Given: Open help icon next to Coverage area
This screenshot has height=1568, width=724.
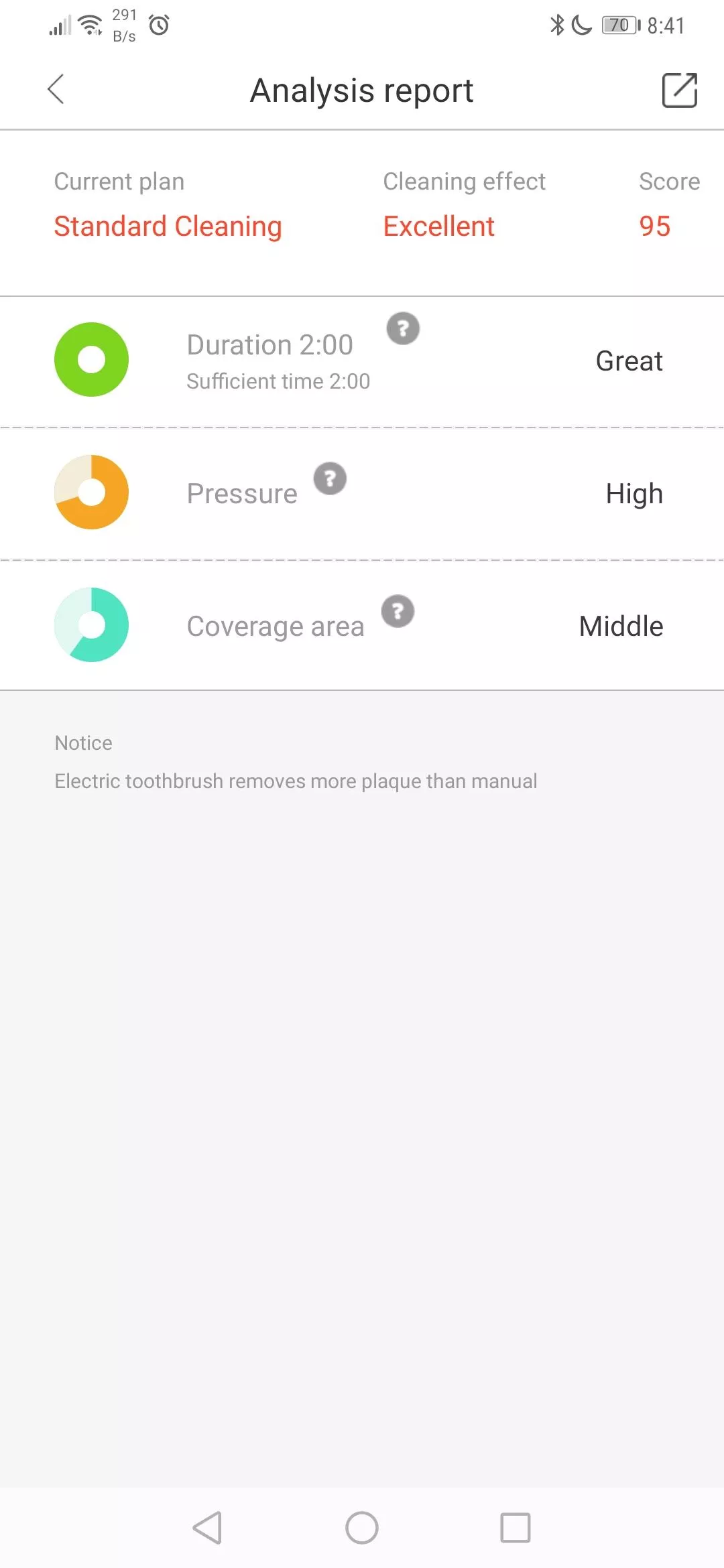Looking at the screenshot, I should click(398, 611).
